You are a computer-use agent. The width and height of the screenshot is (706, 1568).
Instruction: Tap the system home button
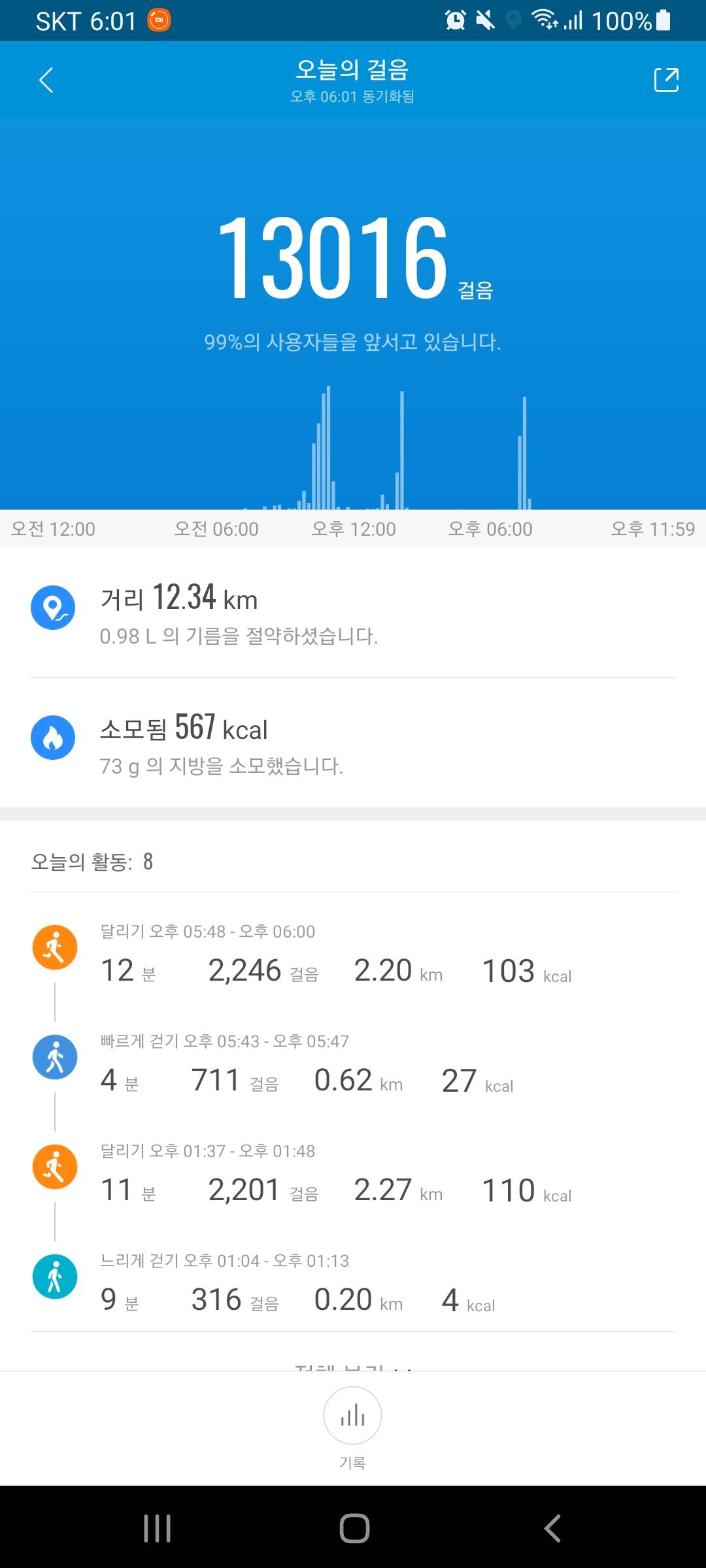pos(354,1528)
